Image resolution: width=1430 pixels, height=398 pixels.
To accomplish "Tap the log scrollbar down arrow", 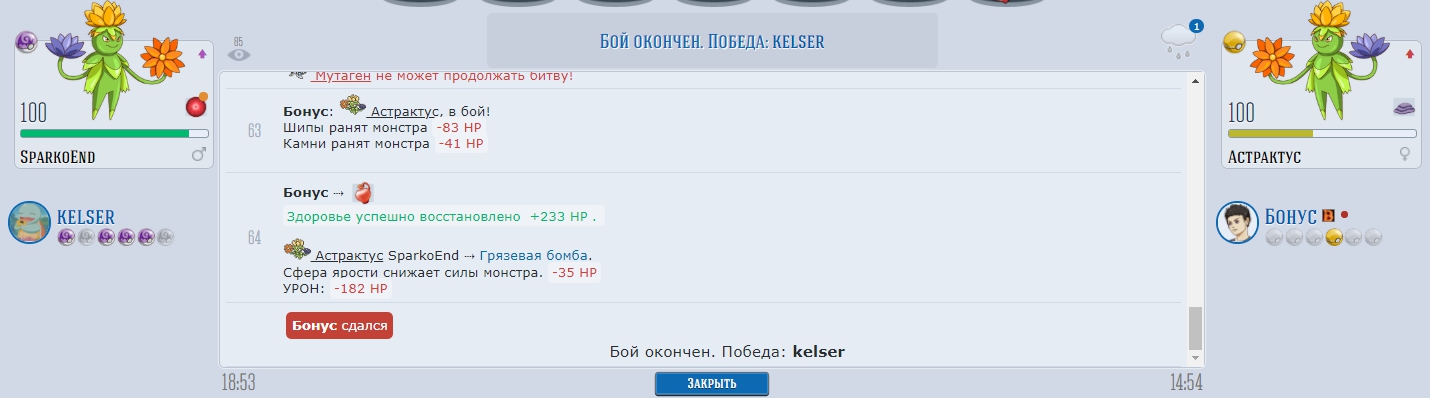I will (x=1196, y=357).
